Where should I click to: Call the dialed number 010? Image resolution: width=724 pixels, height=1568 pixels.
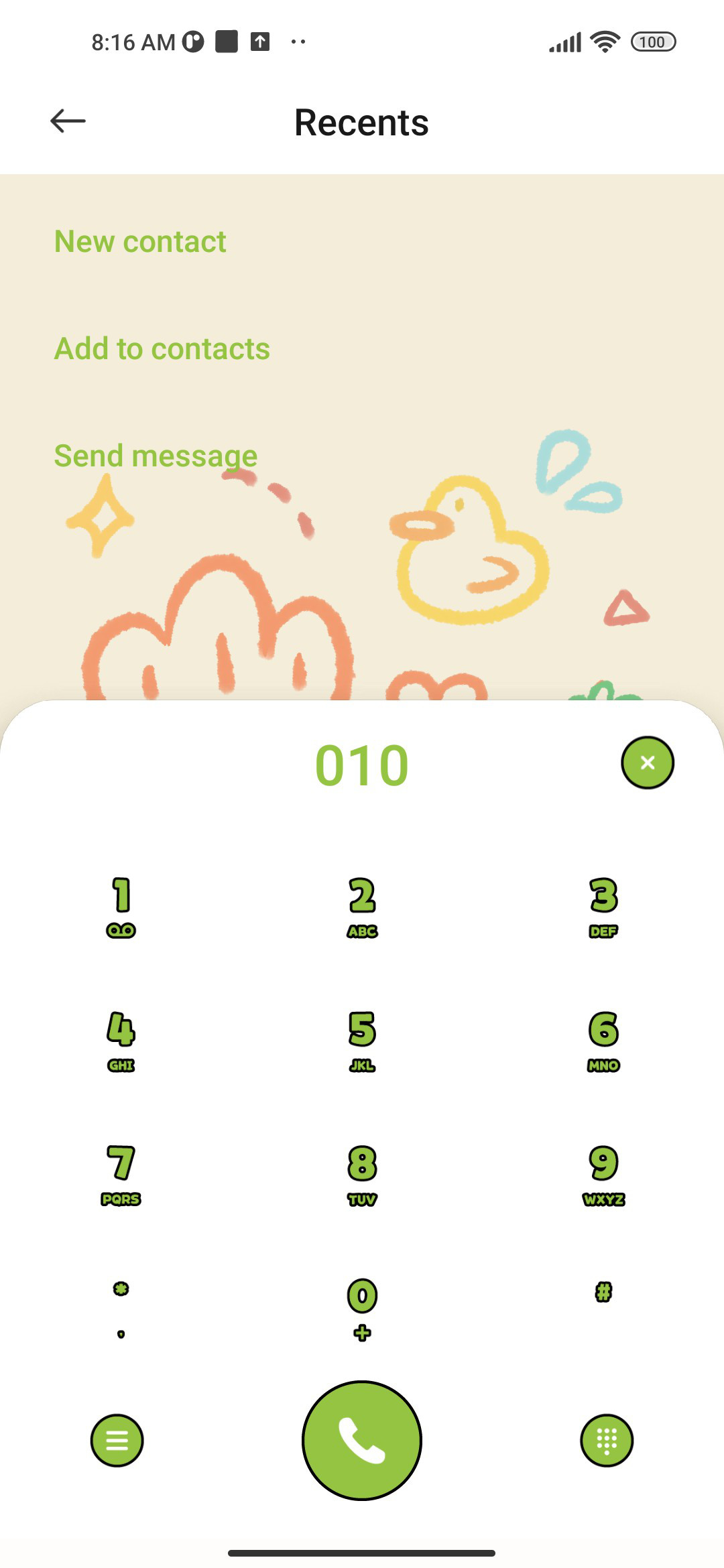(x=362, y=1440)
